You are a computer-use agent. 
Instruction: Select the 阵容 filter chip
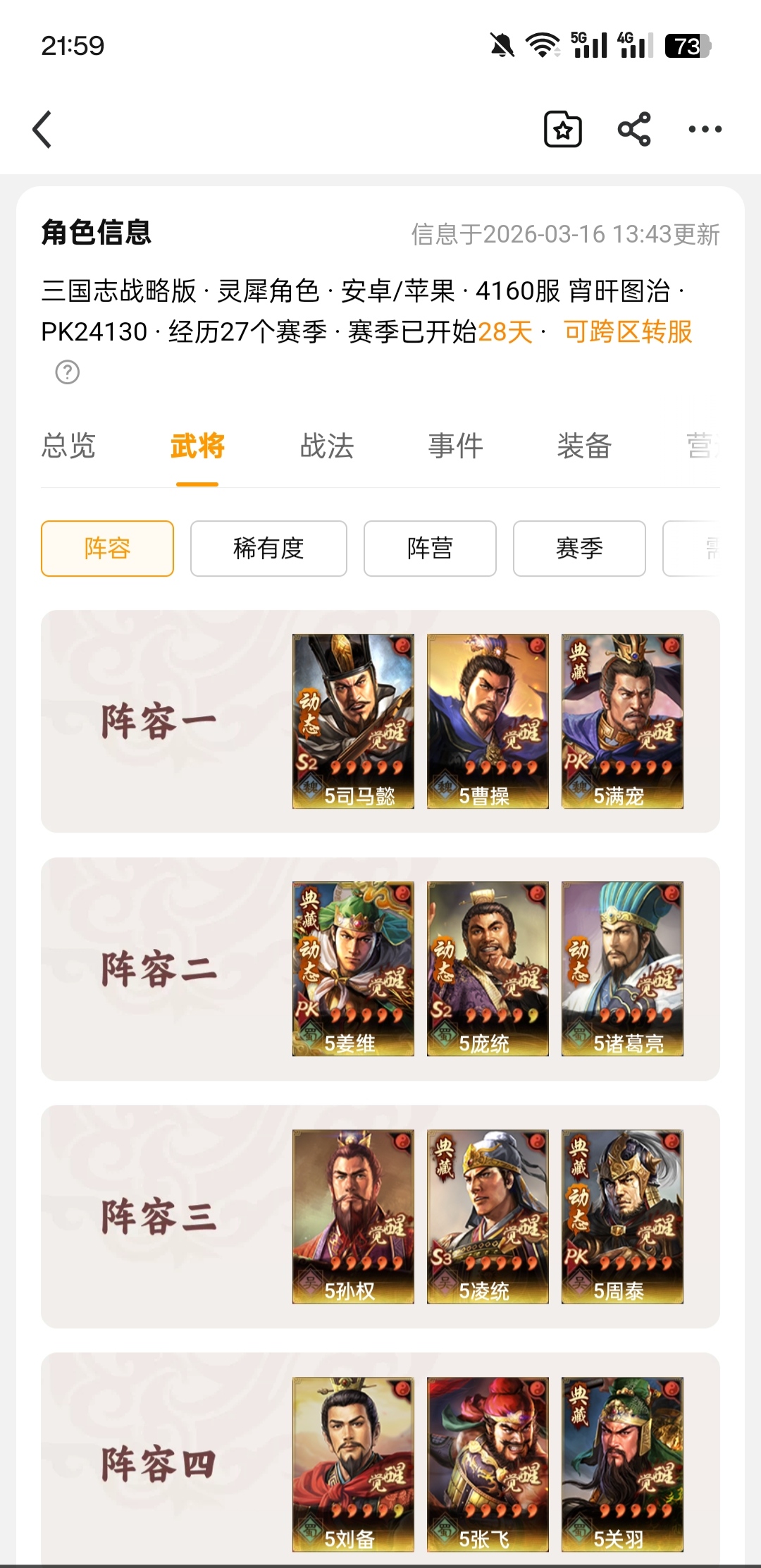coord(107,549)
